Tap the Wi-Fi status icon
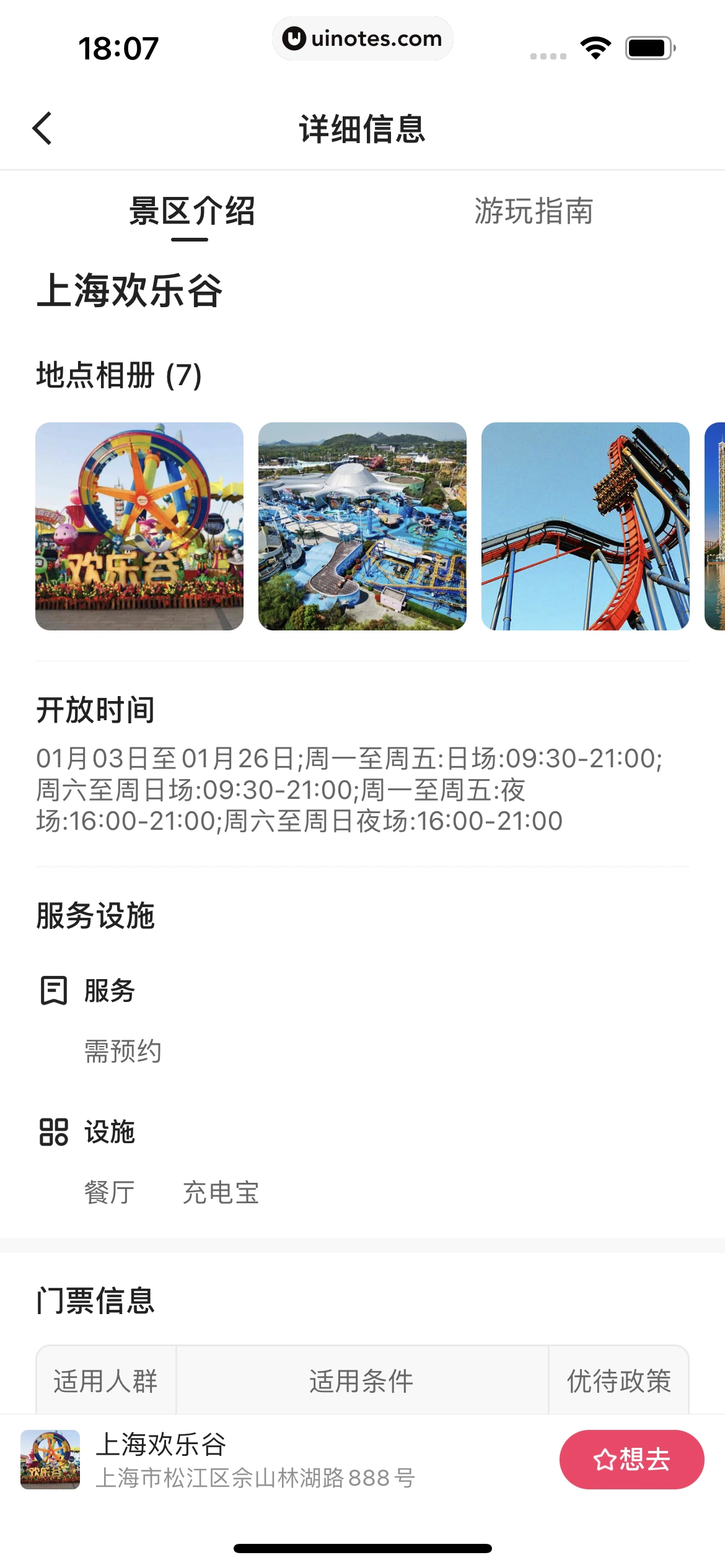This screenshot has width=725, height=1568. click(x=596, y=46)
